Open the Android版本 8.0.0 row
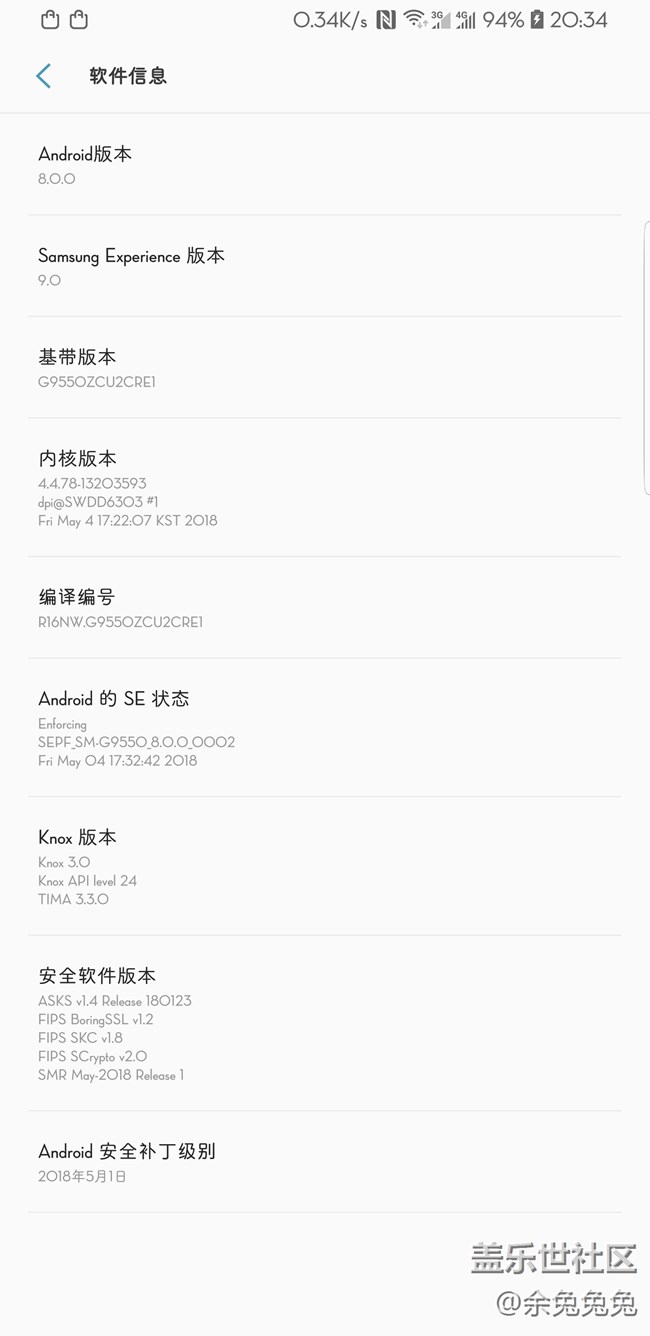 pos(324,165)
